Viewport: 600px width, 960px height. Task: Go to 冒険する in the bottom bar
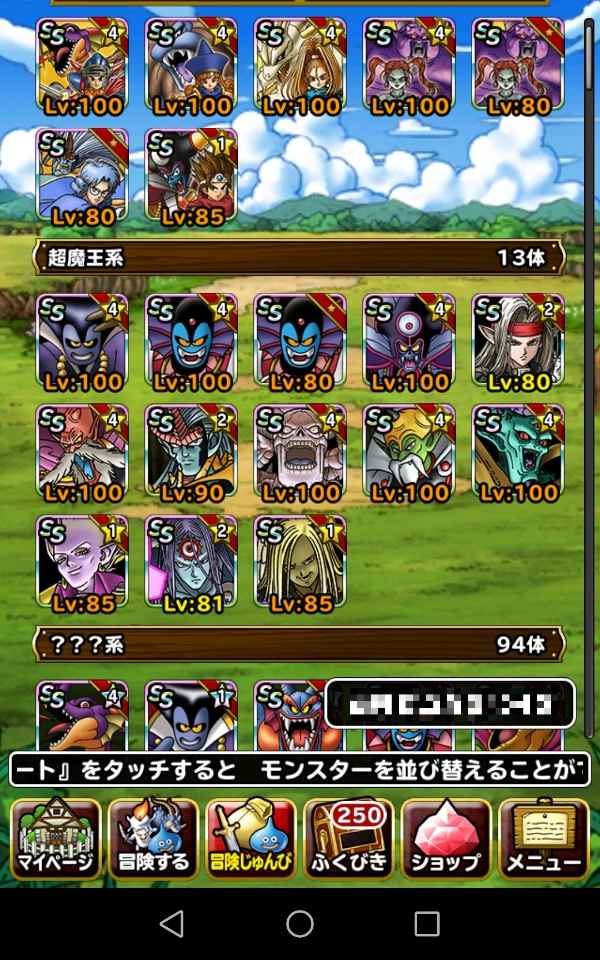click(153, 838)
